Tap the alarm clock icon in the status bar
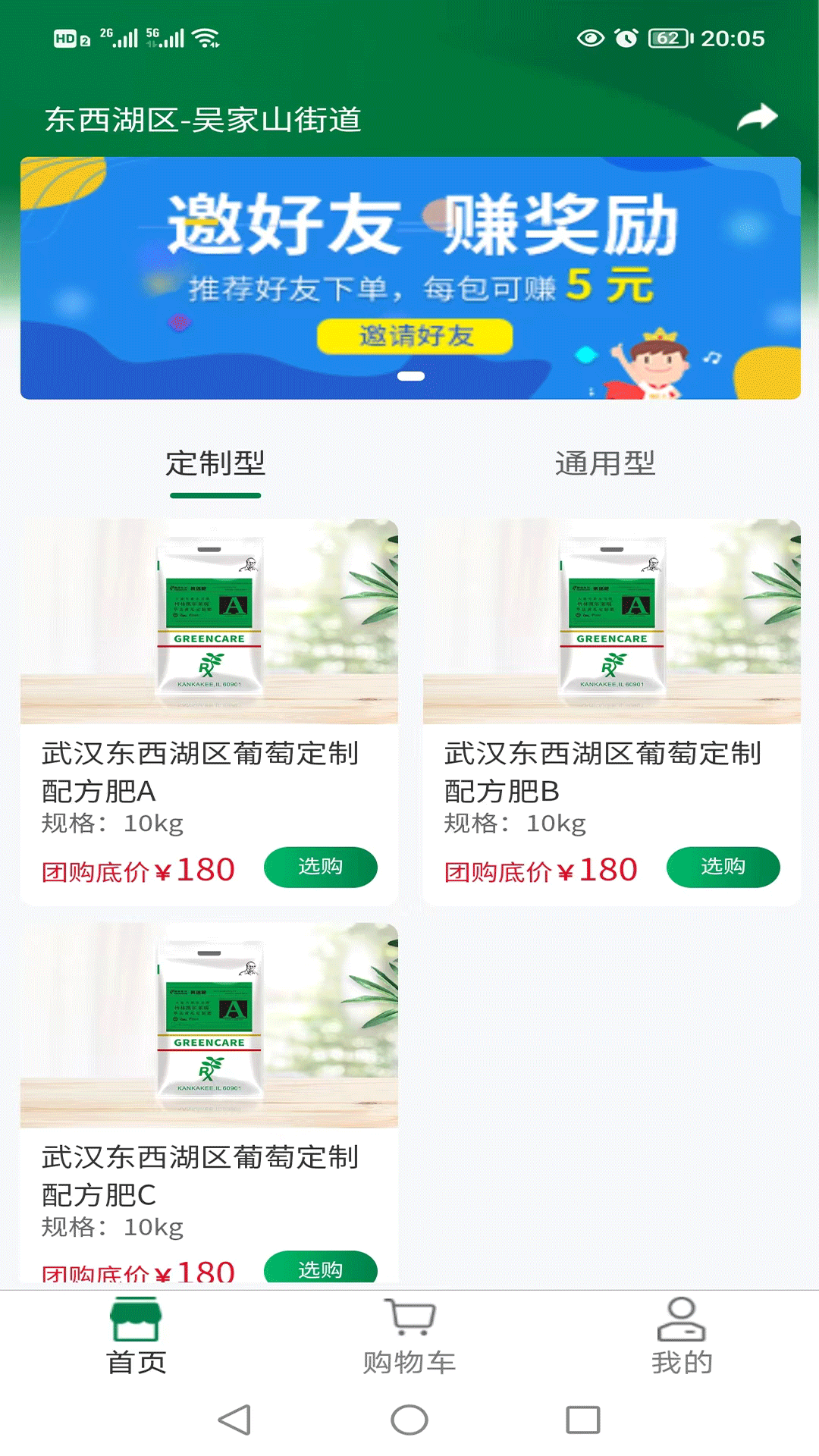The image size is (819, 1456). click(x=623, y=38)
